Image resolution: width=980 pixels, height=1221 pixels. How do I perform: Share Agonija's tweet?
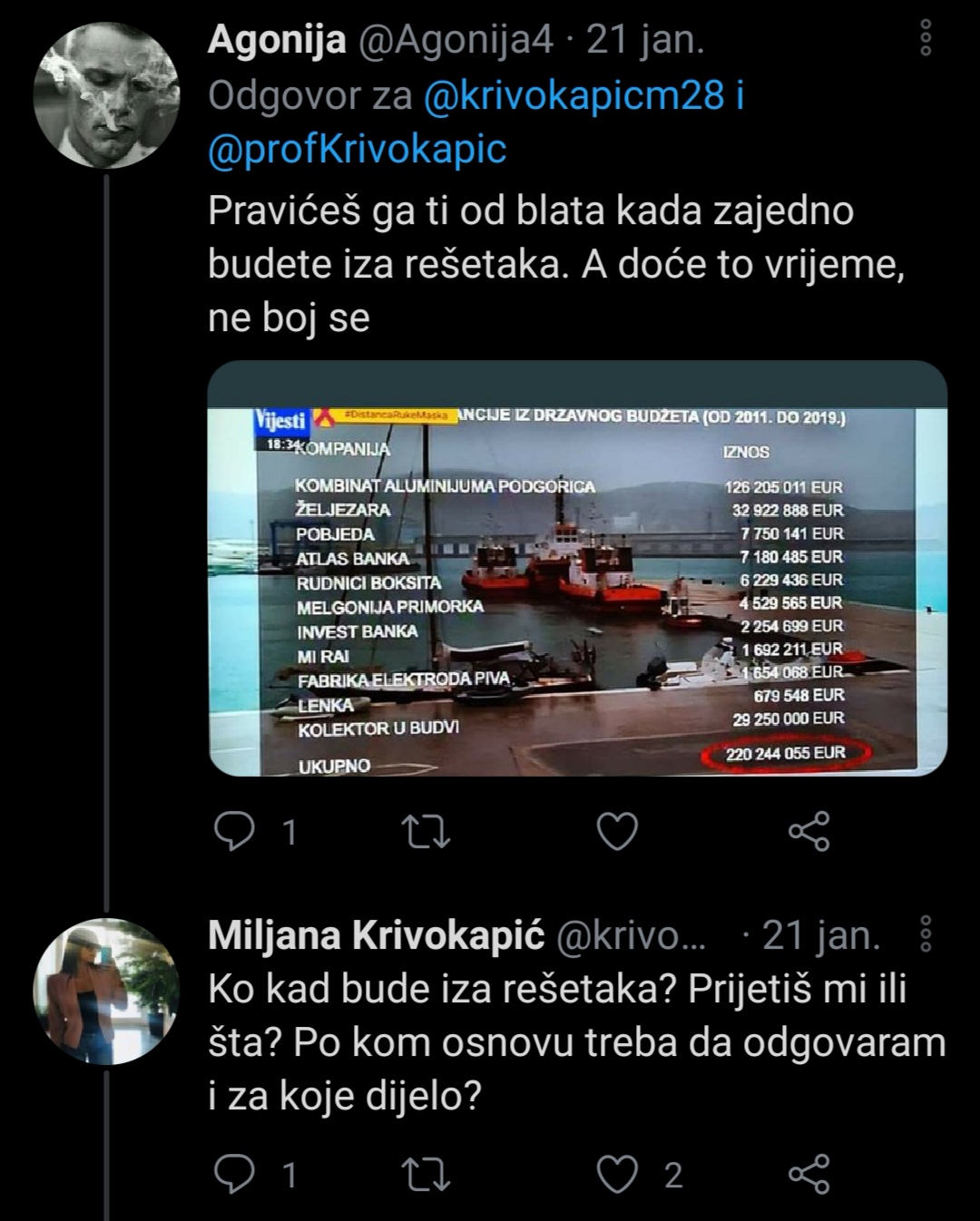808,831
